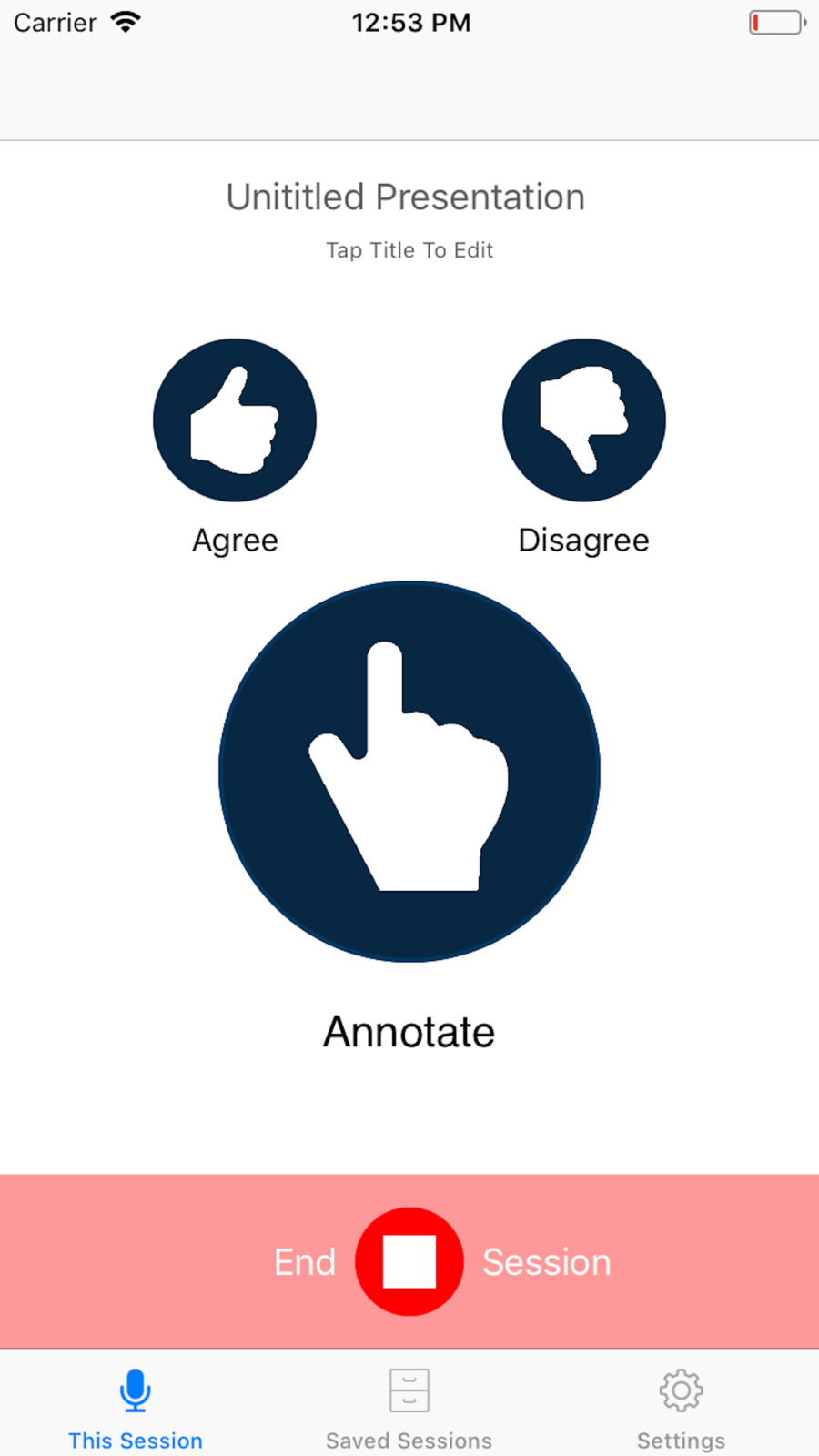Edit the Unititled Presentation title
The height and width of the screenshot is (1456, 819).
(x=406, y=197)
